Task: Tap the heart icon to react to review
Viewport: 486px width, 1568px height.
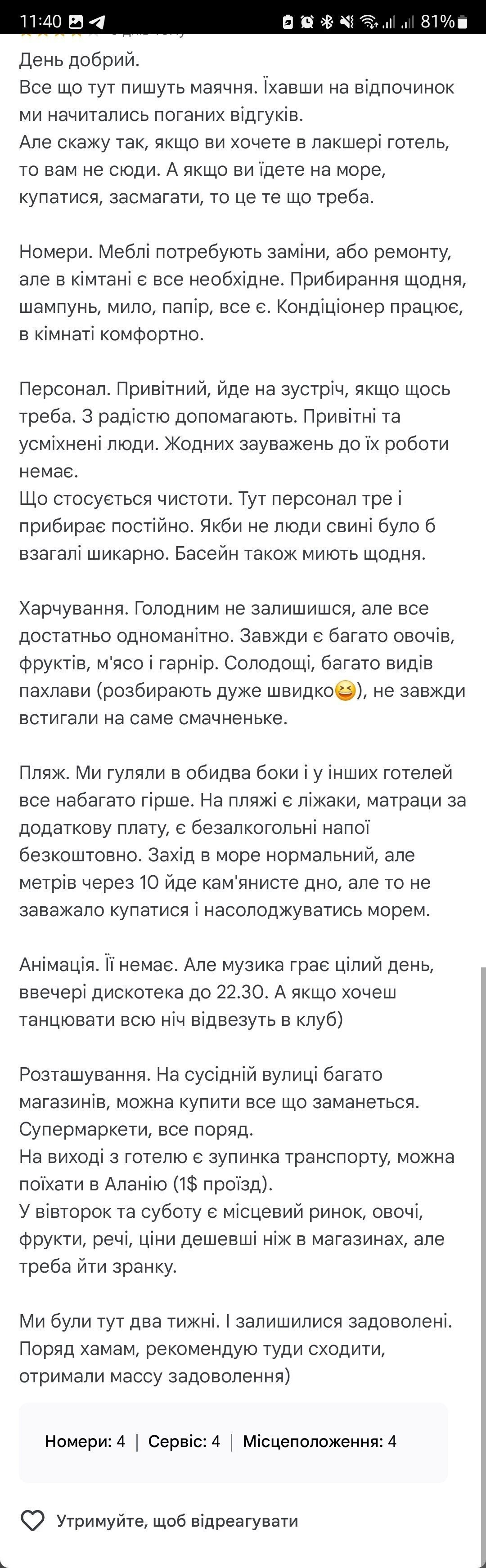Action: [x=33, y=1520]
